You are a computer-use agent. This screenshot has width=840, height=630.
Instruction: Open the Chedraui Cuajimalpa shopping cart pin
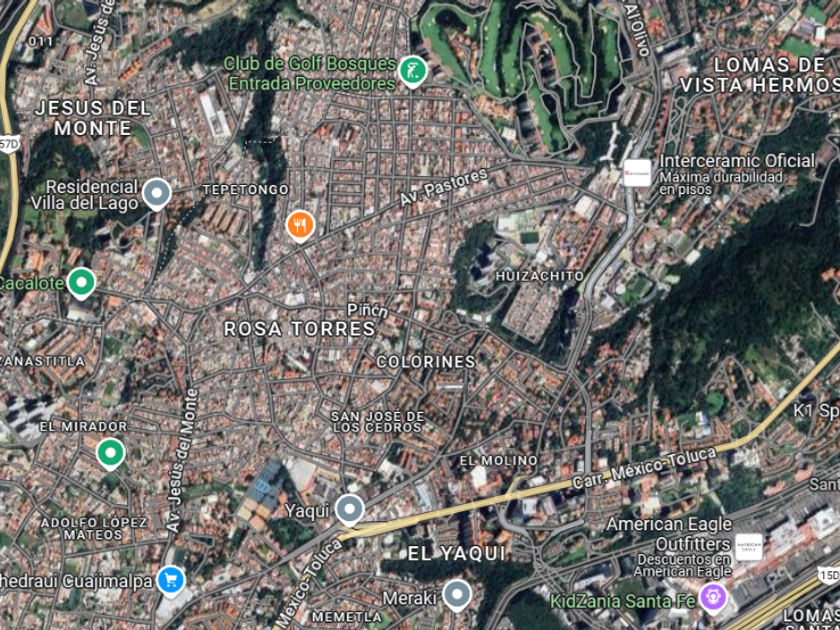coord(171,580)
